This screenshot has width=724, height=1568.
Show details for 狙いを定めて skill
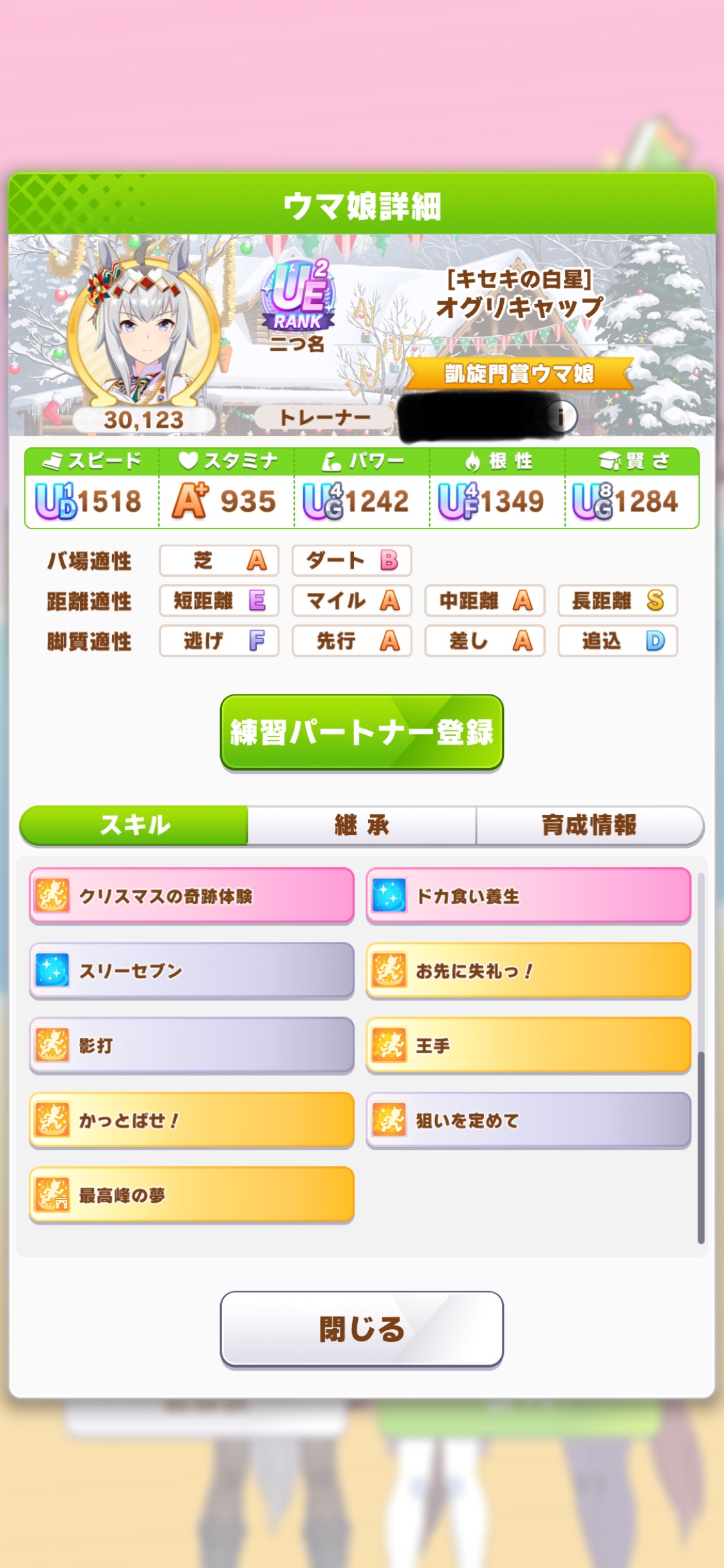528,1120
